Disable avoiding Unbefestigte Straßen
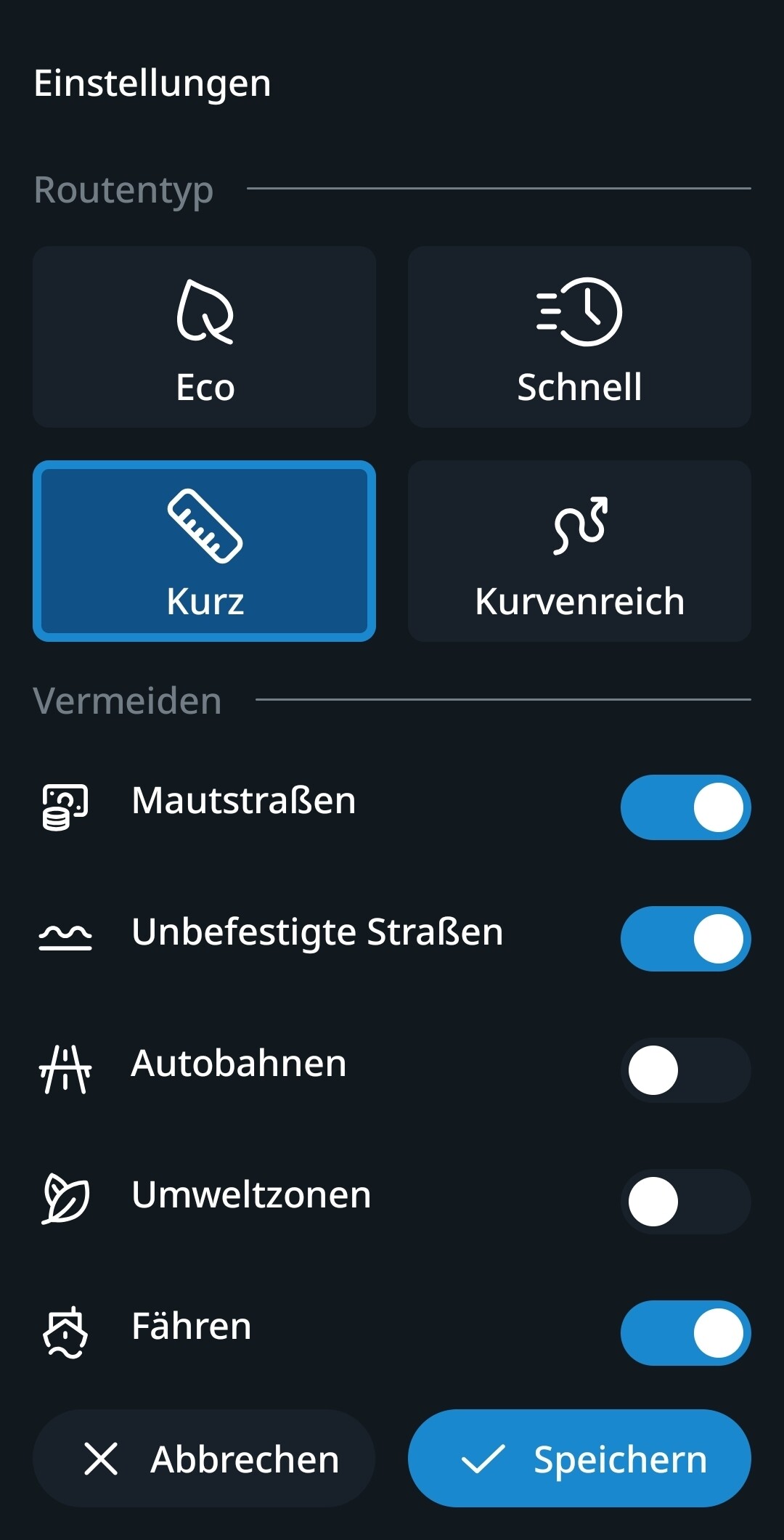Image resolution: width=784 pixels, height=1540 pixels. click(x=685, y=939)
